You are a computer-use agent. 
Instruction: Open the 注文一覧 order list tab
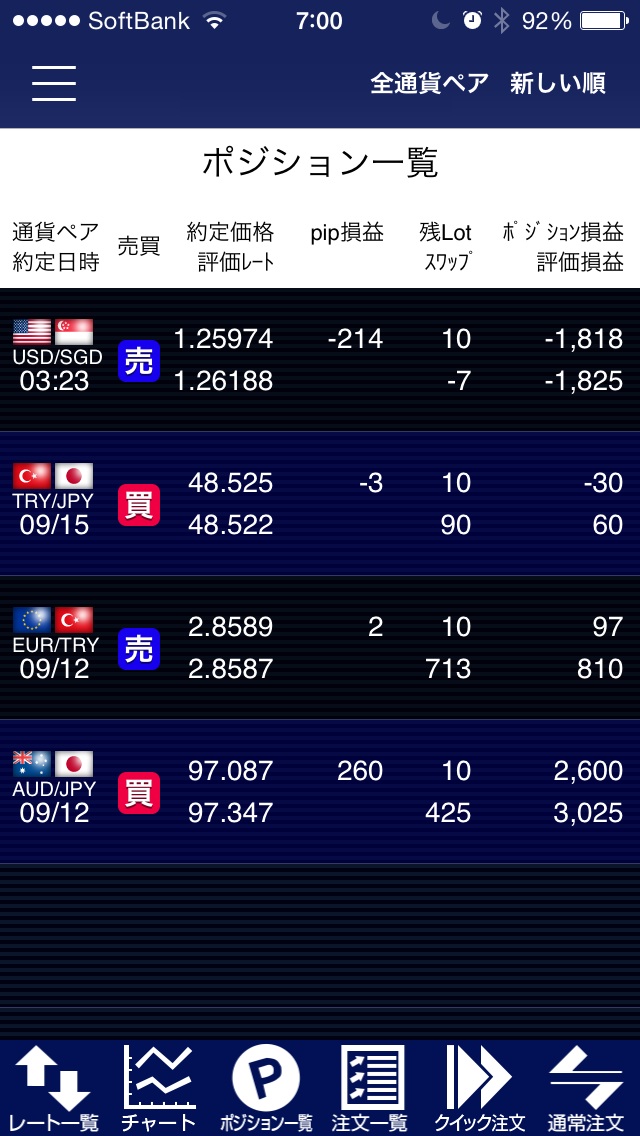[x=370, y=1088]
